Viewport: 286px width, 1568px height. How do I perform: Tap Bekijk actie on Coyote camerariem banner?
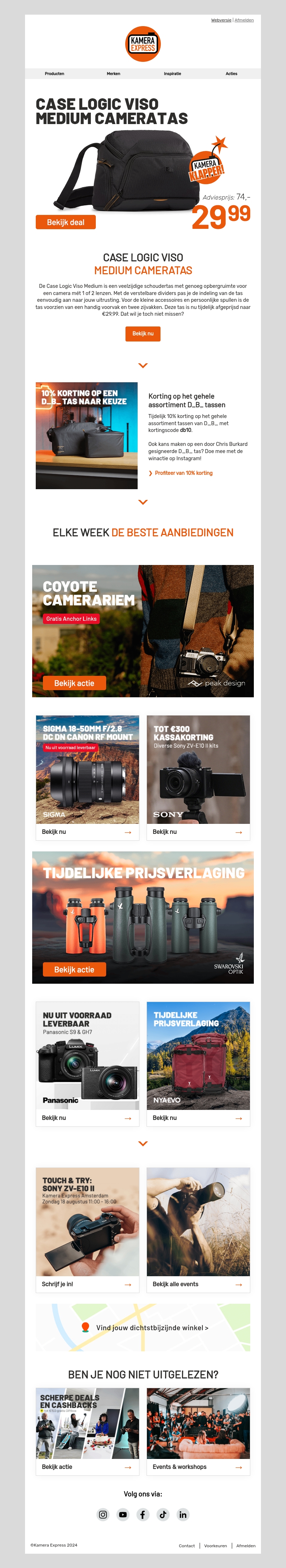[74, 683]
